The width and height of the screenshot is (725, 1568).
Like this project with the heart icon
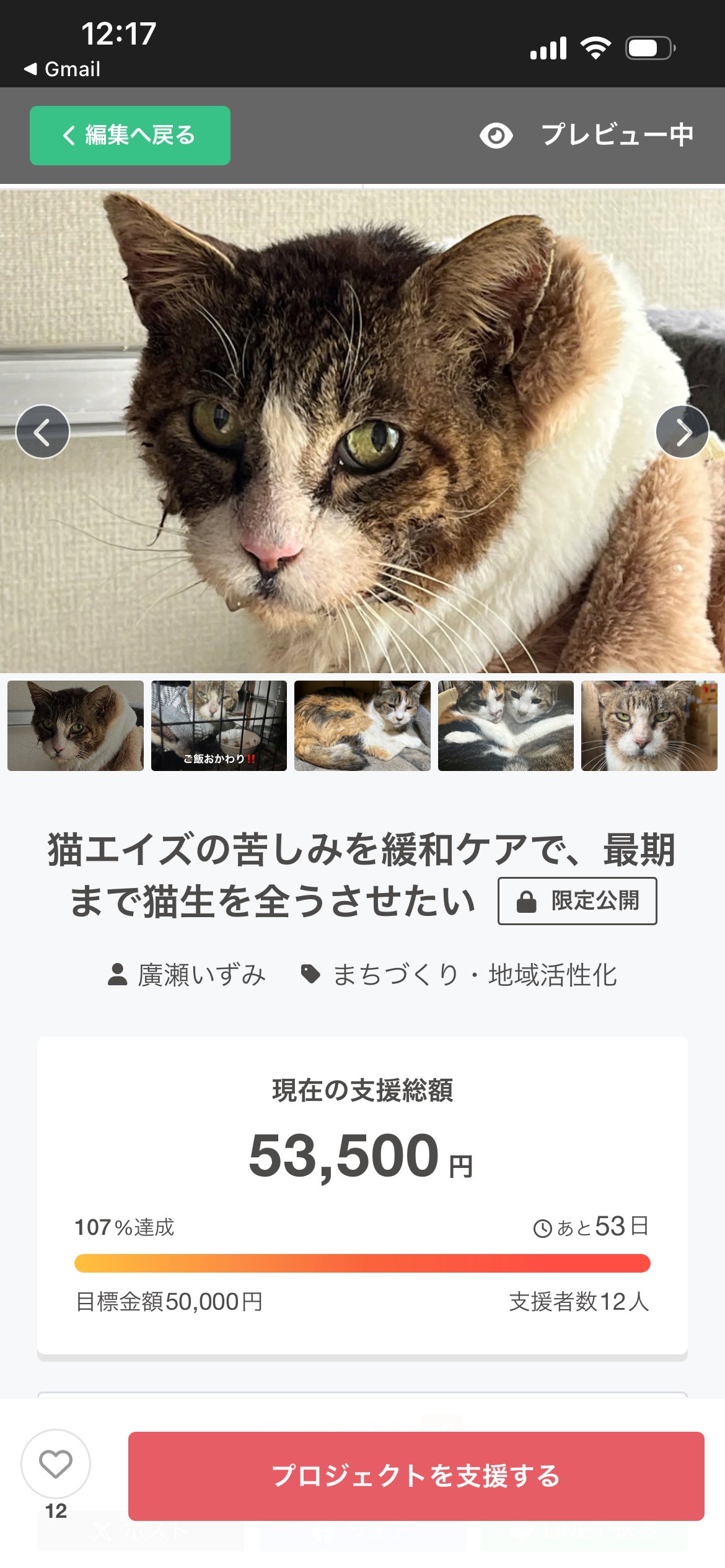pos(56,1464)
